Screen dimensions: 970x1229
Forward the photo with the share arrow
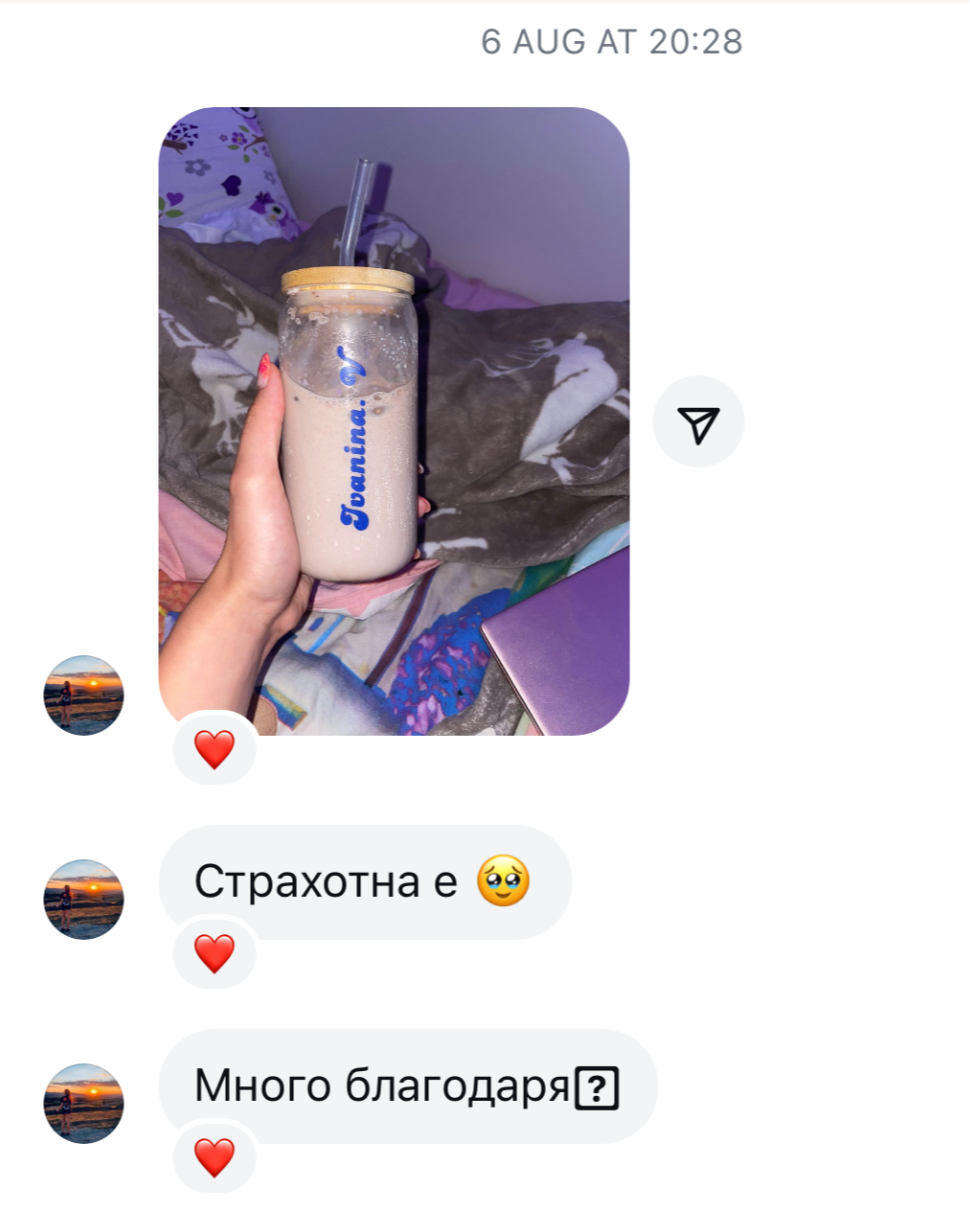click(698, 423)
